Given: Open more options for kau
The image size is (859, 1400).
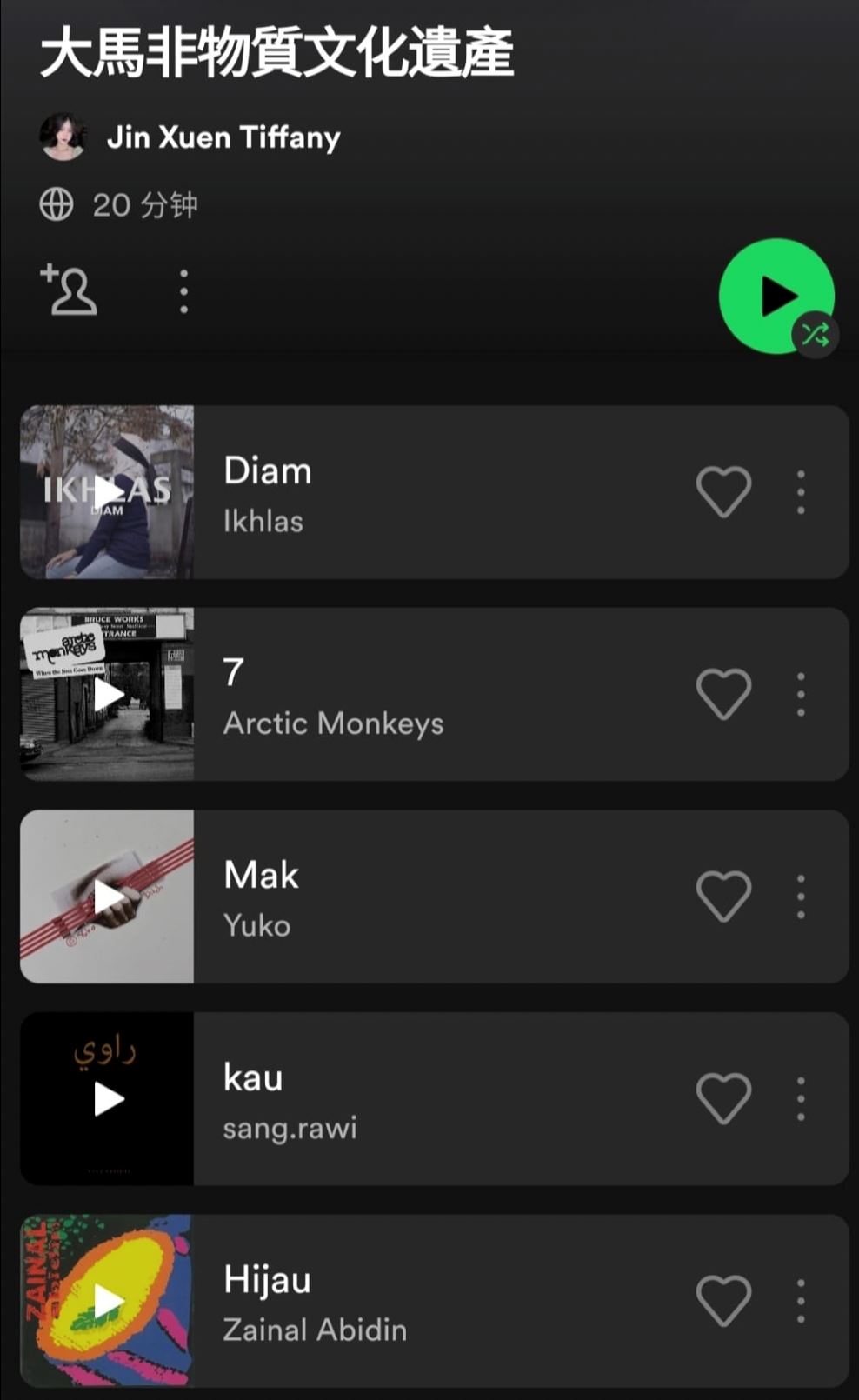Looking at the screenshot, I should 801,1099.
